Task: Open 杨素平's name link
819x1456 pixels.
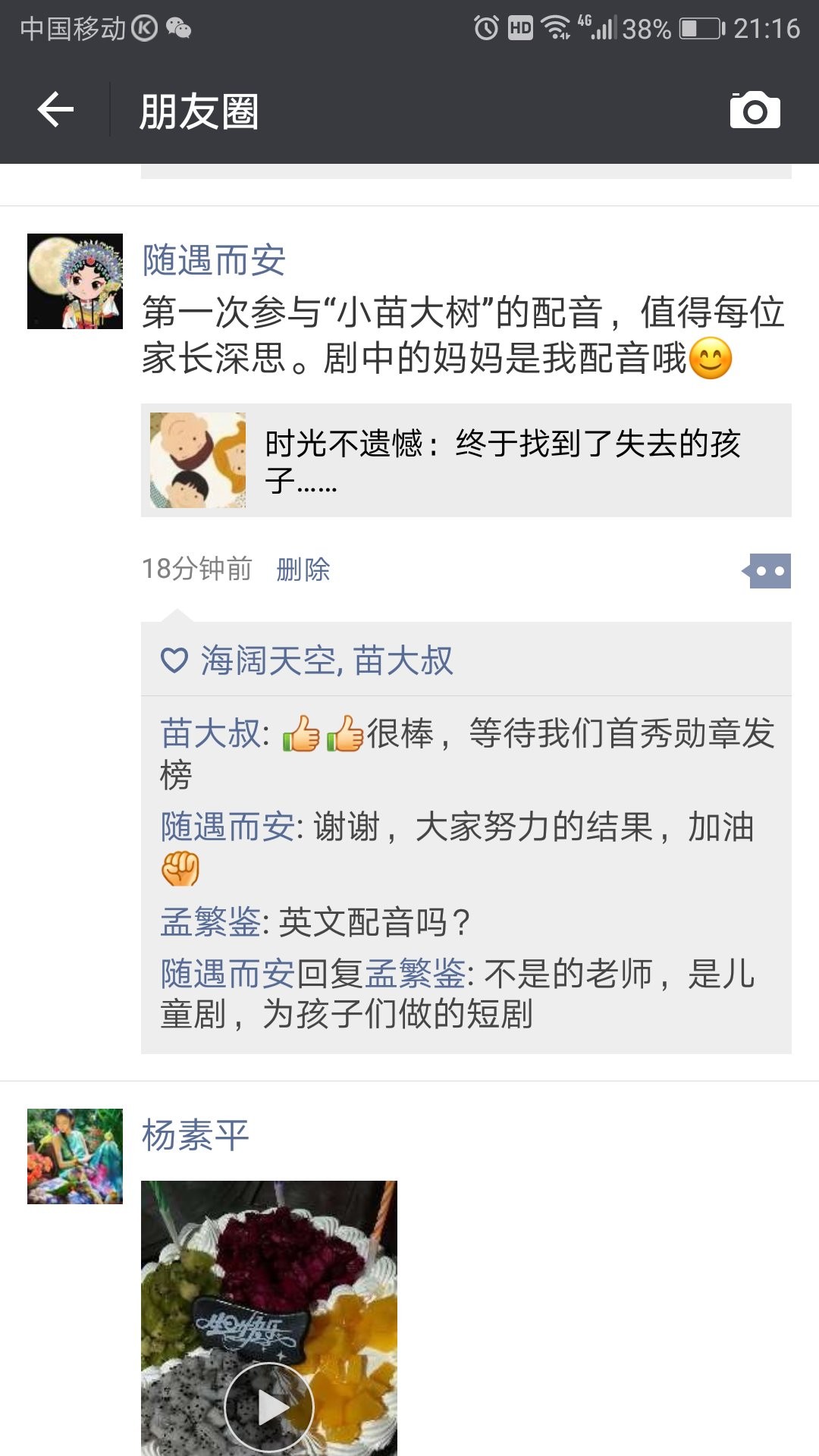Action: click(196, 1135)
